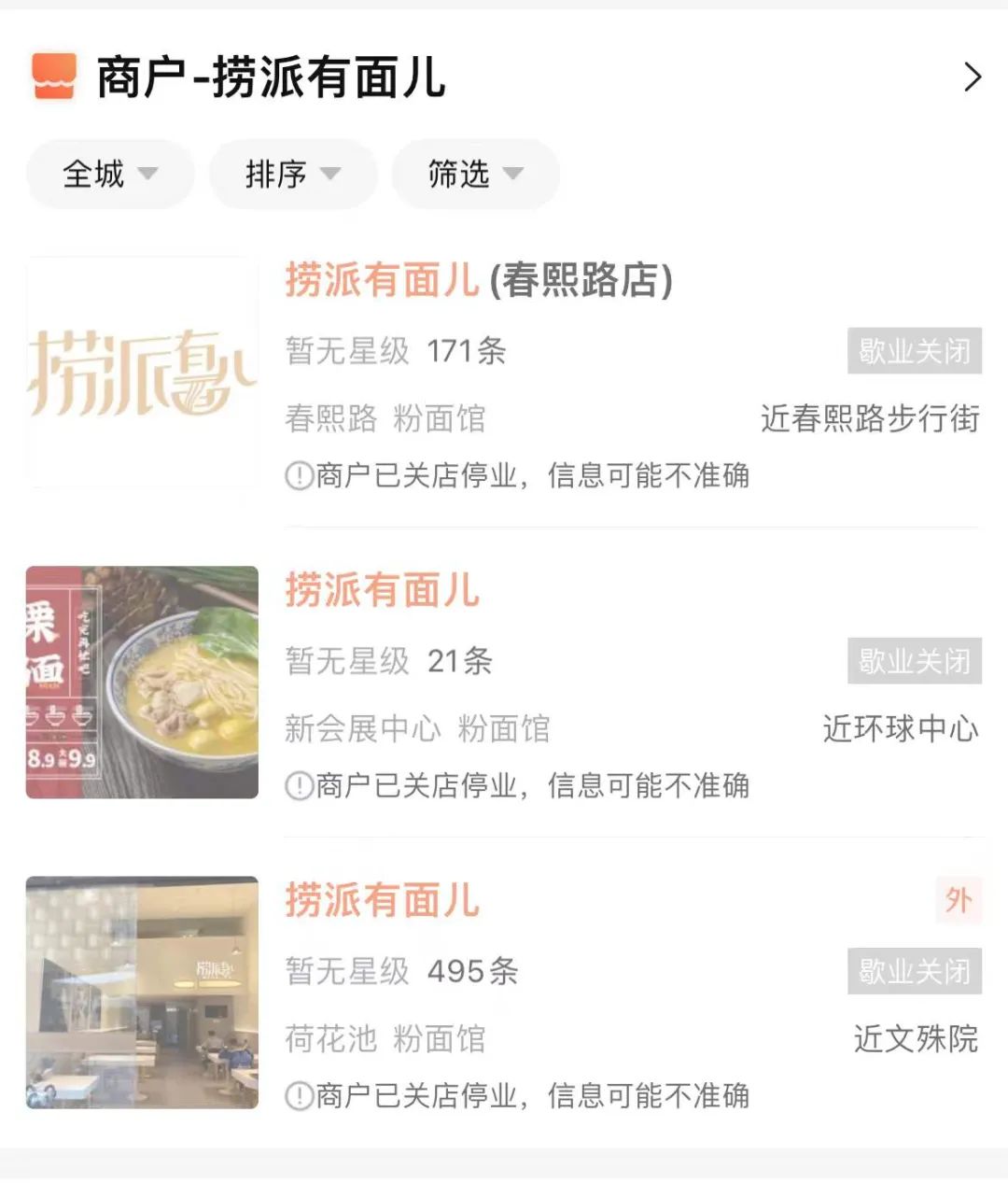Open 捞派有面儿 (春熙路店) listing
Screen dimensions: 1008x1183
[x=478, y=280]
